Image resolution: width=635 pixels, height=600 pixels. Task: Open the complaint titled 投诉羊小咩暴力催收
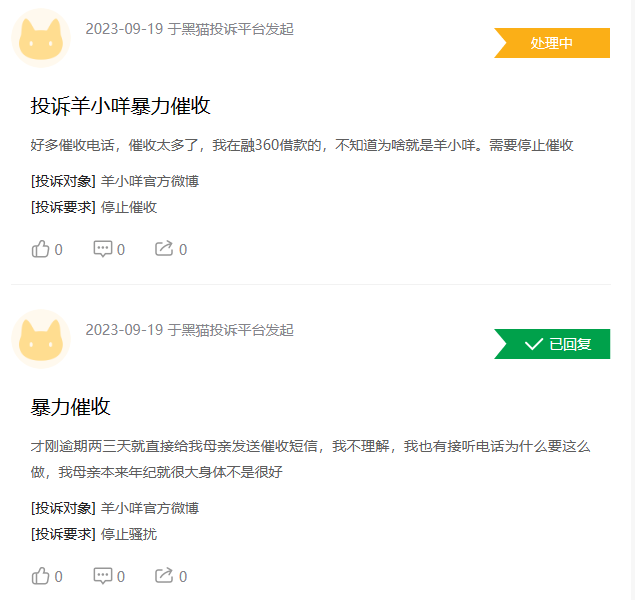pyautogui.click(x=120, y=106)
